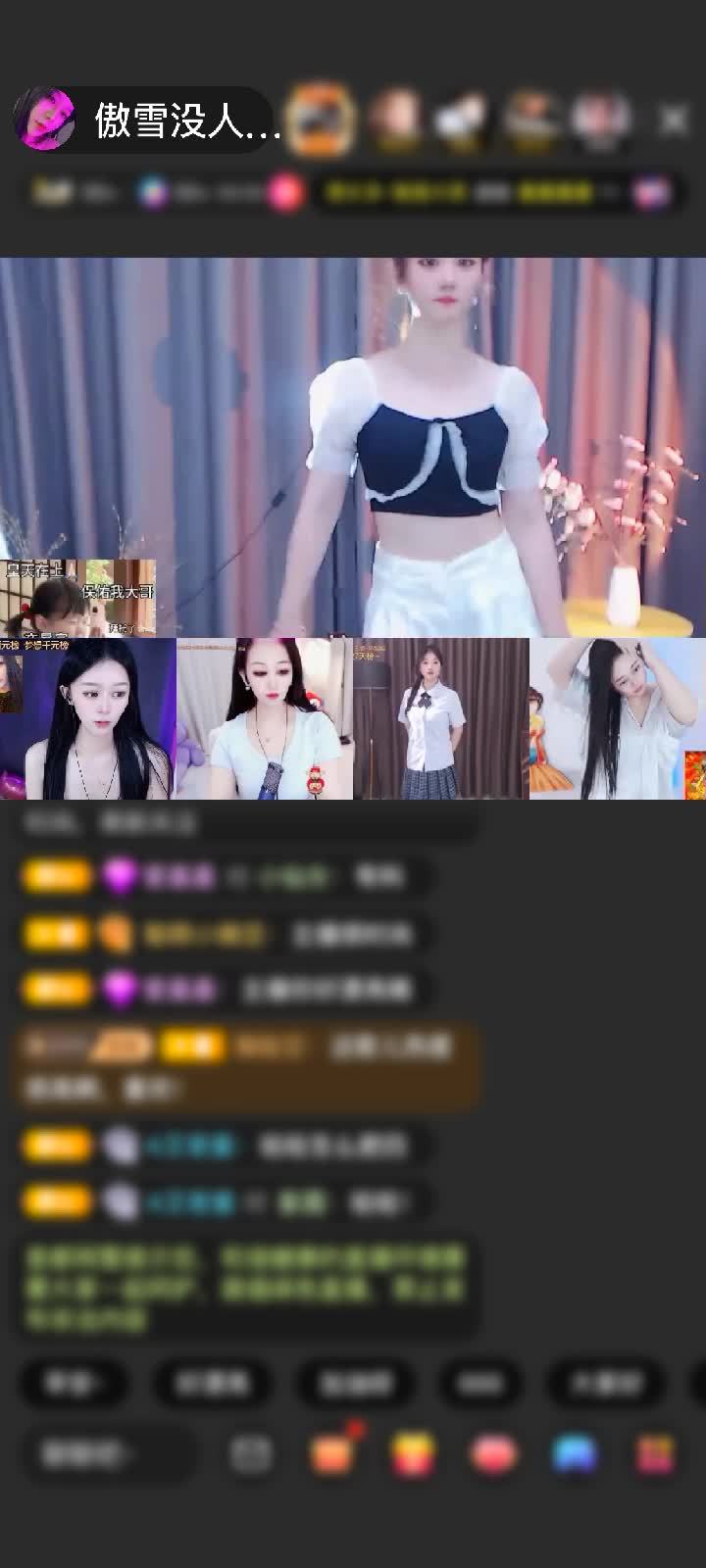Open the school-uniform streamer's thumbnail
This screenshot has height=1568, width=706.
pyautogui.click(x=441, y=719)
